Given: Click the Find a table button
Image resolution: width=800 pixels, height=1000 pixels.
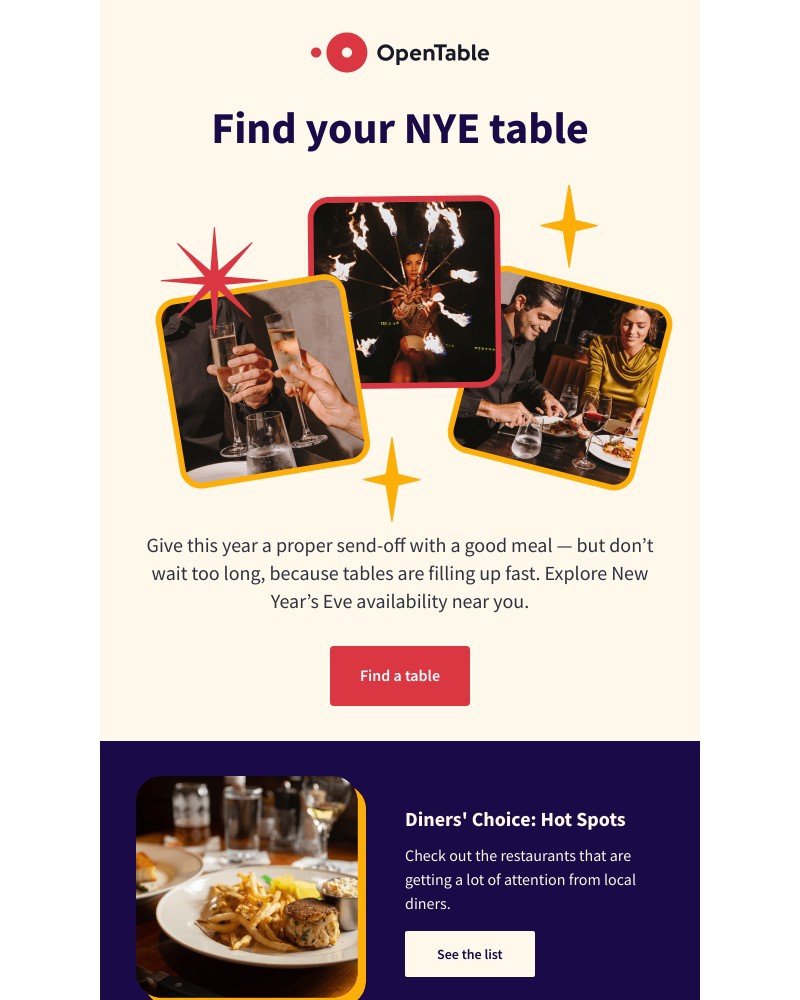Looking at the screenshot, I should (400, 676).
